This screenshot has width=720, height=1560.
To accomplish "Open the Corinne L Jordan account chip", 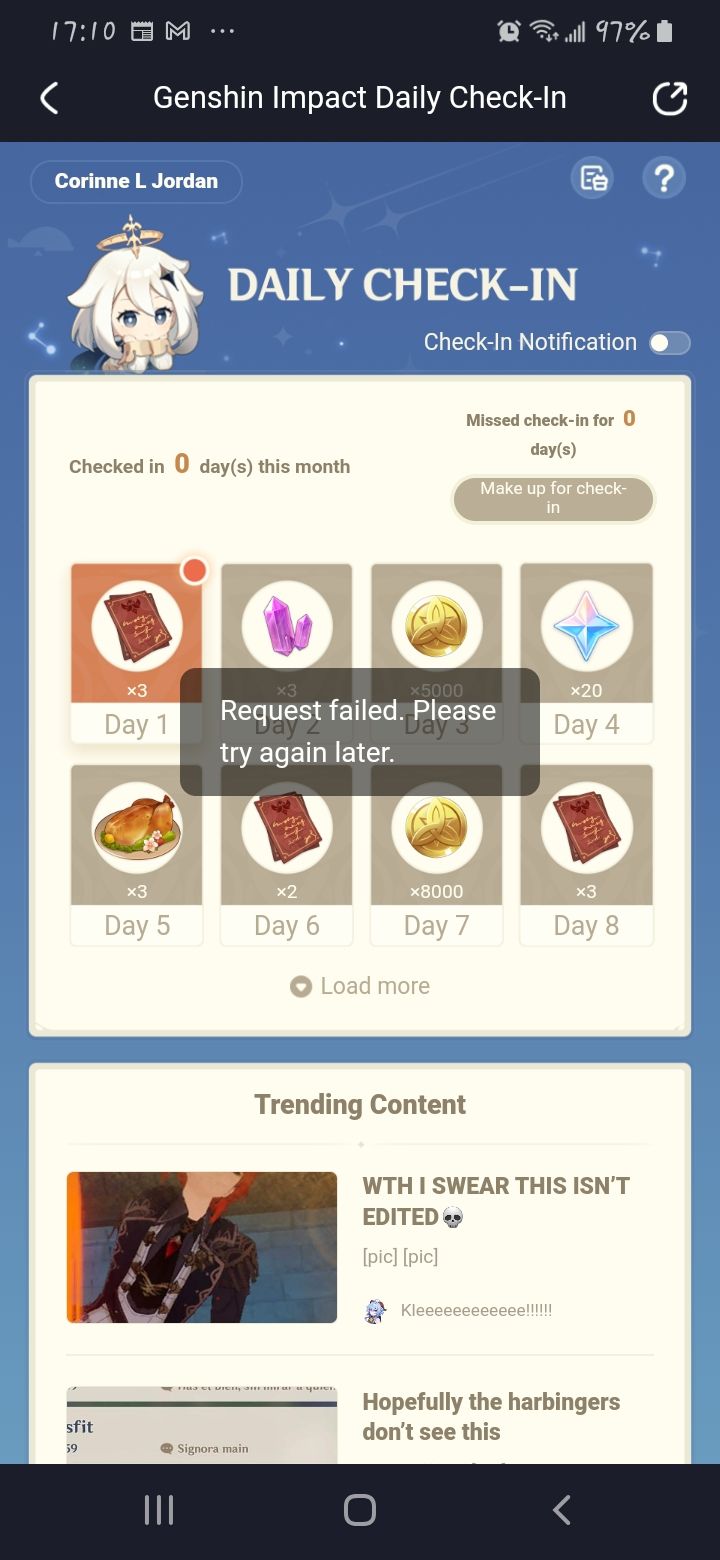I will pos(136,181).
